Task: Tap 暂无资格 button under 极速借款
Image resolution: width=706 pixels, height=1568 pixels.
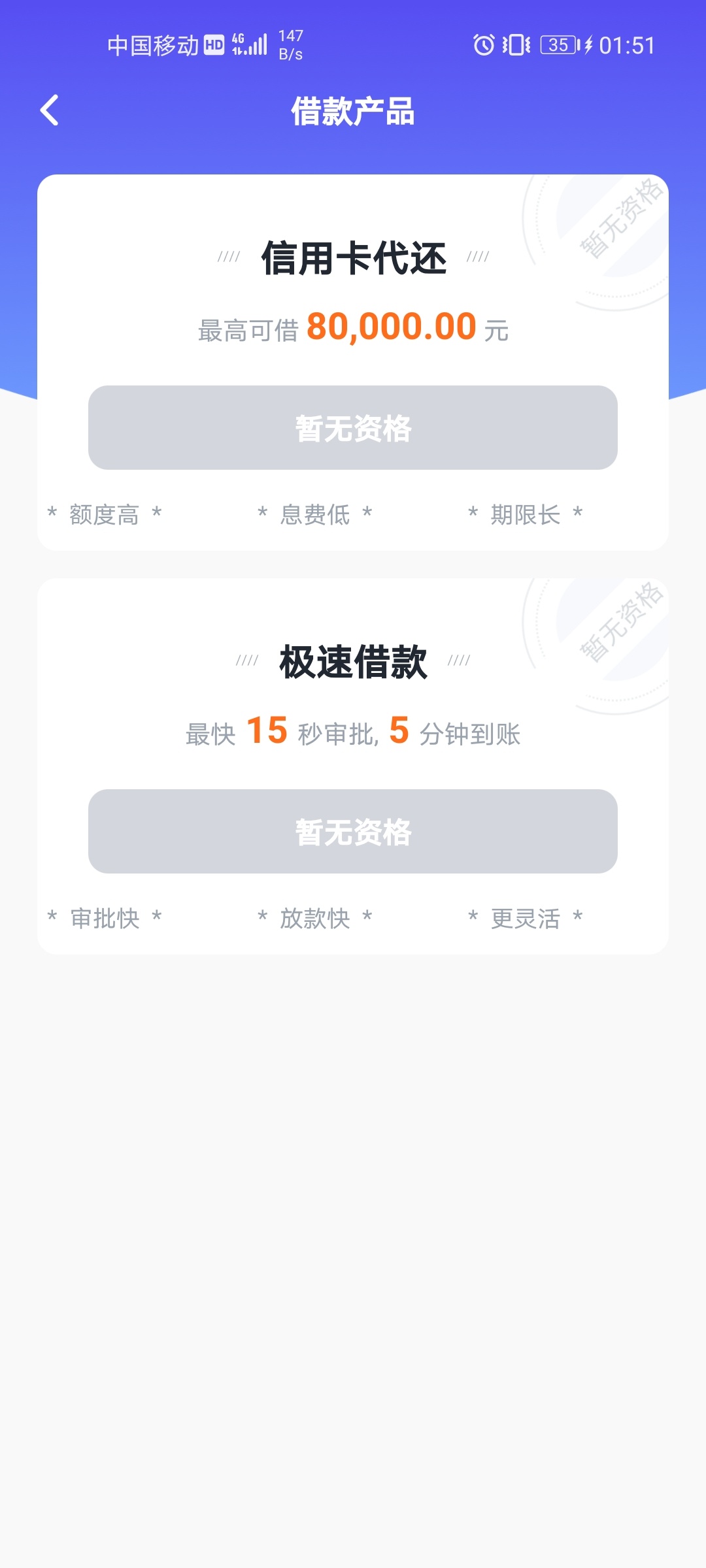Action: point(353,832)
